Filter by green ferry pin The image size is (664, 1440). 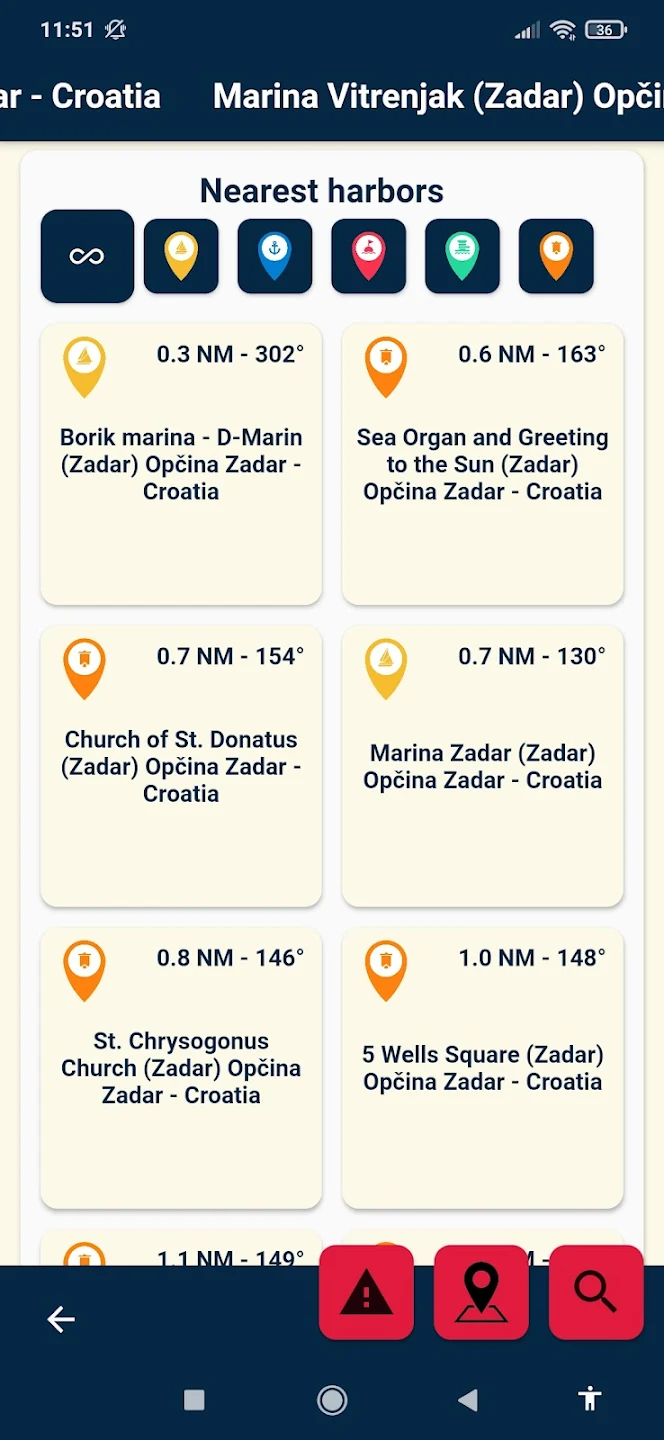pyautogui.click(x=462, y=256)
